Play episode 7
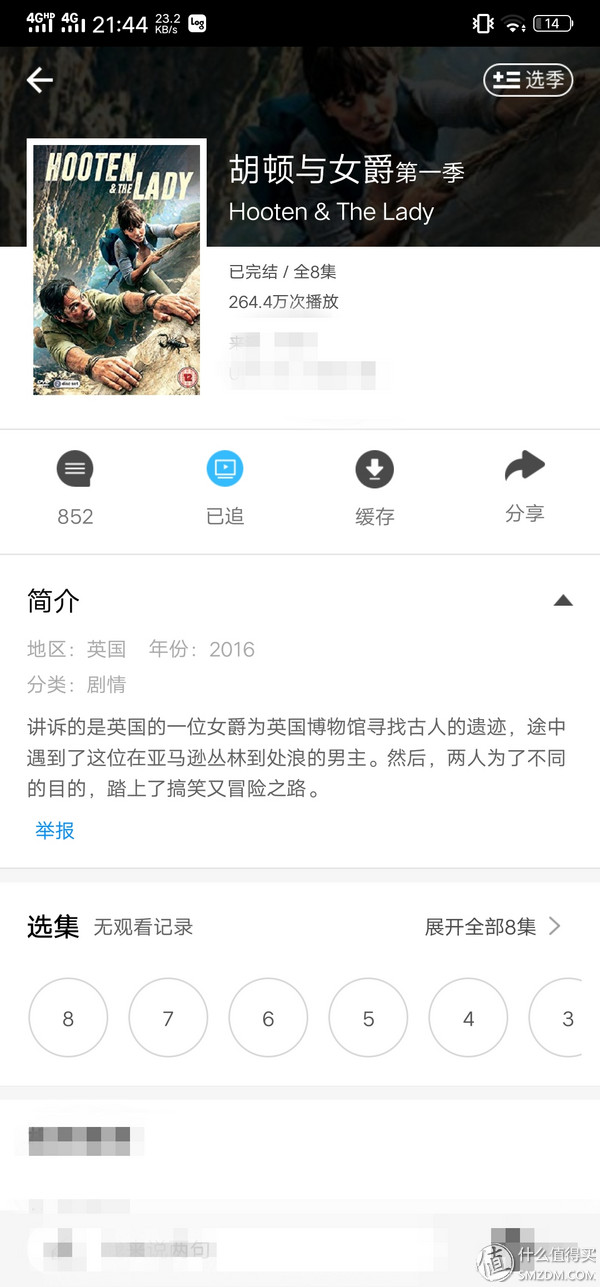Image resolution: width=600 pixels, height=1287 pixels. 168,1018
